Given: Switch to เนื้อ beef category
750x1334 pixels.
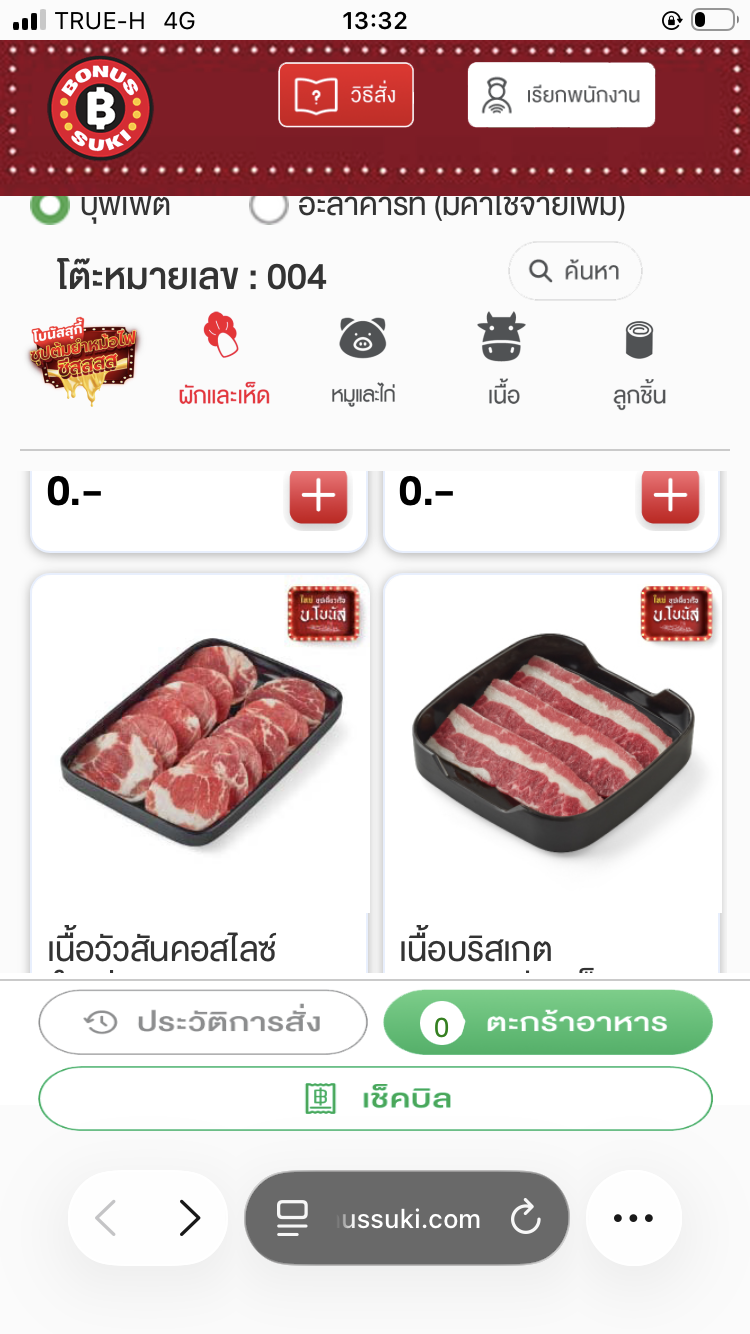Looking at the screenshot, I should [503, 360].
